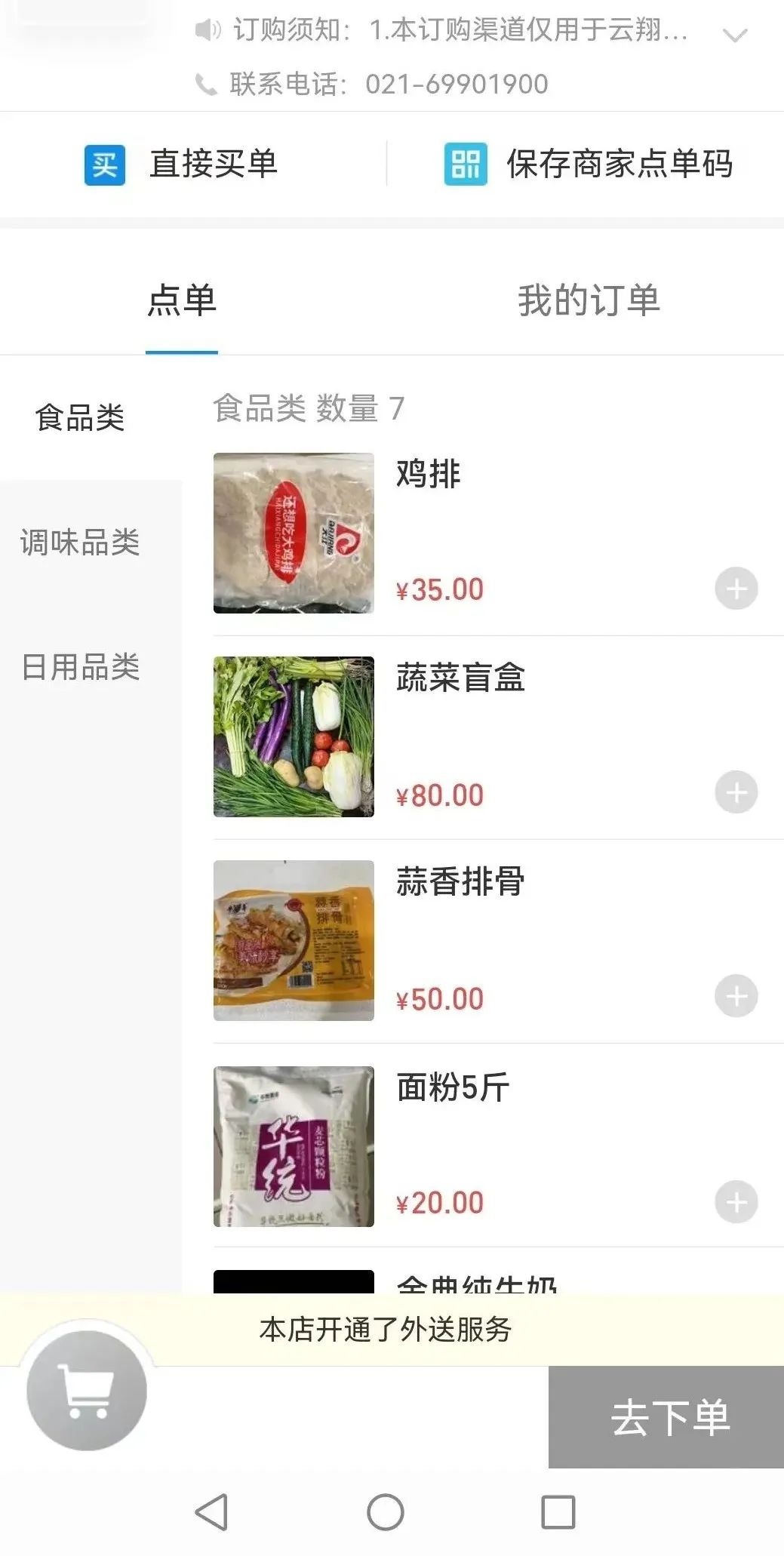Tap the QR code icon for 点单码
784x1556 pixels.
(466, 165)
